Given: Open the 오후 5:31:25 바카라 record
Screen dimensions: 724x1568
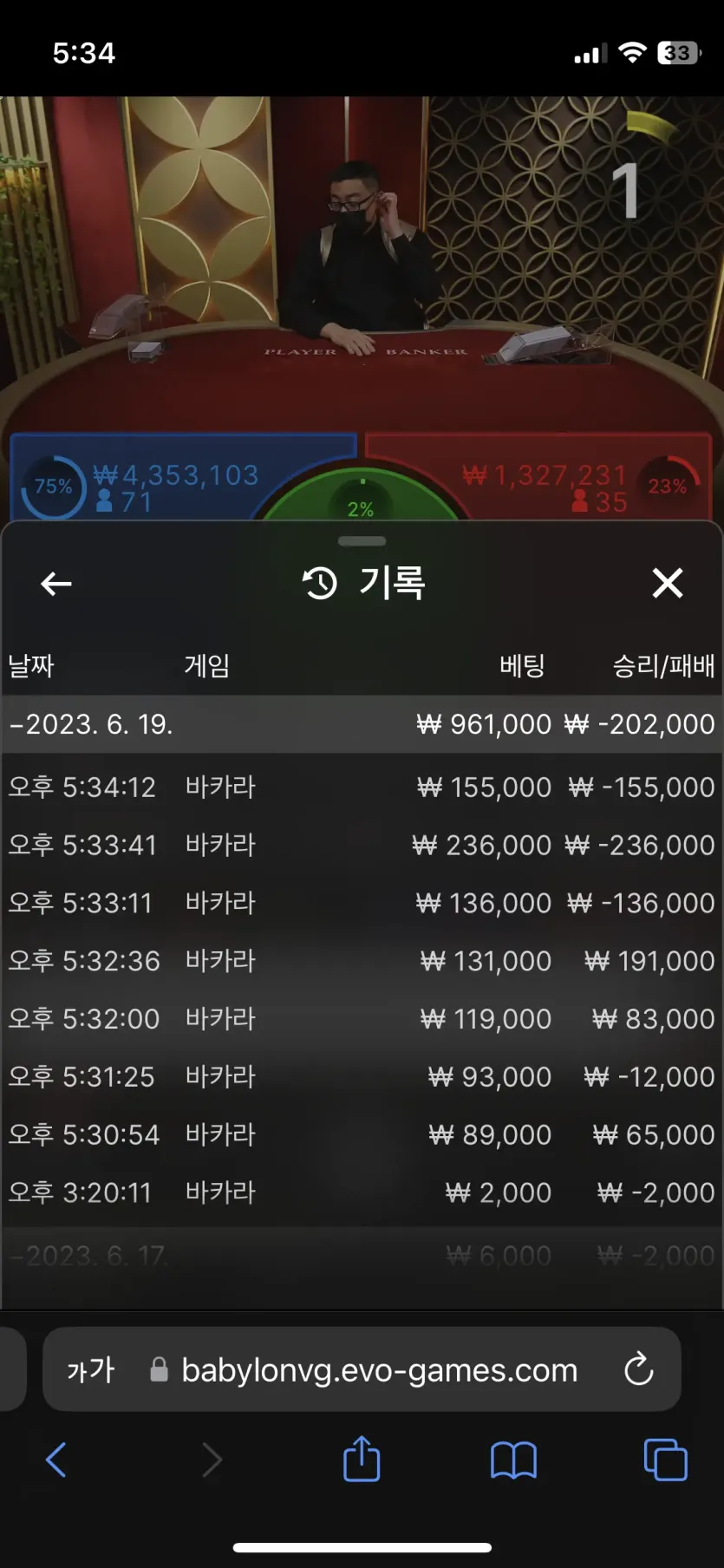Looking at the screenshot, I should [x=362, y=1076].
